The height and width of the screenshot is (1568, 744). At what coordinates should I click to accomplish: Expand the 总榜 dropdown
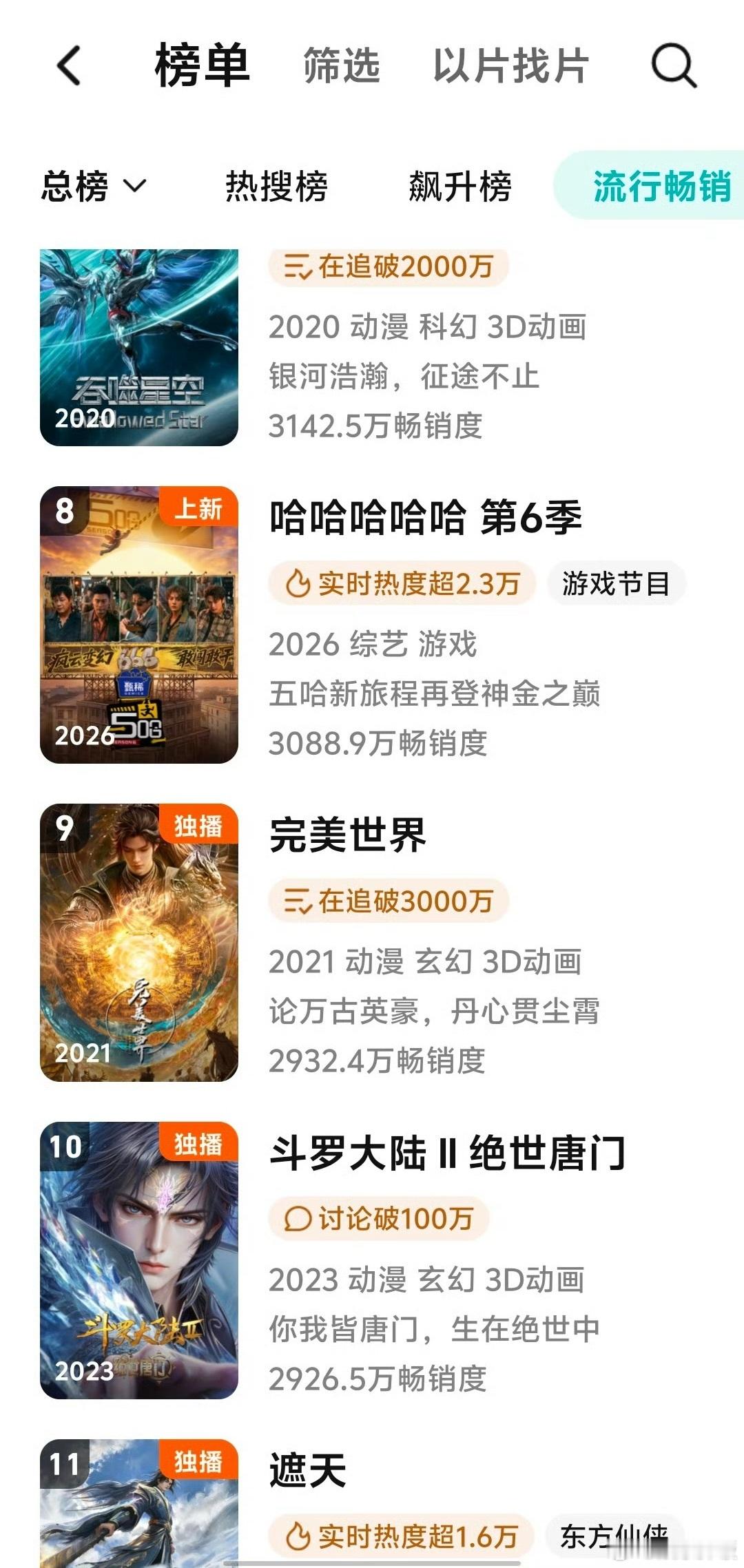point(94,186)
